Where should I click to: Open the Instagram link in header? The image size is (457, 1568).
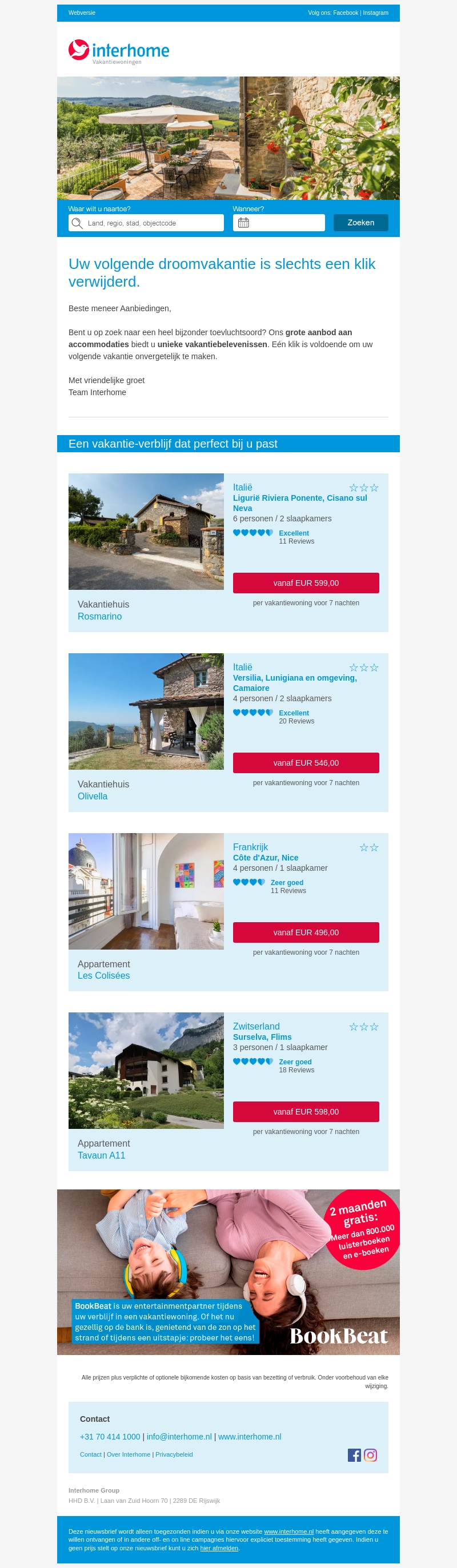[375, 13]
